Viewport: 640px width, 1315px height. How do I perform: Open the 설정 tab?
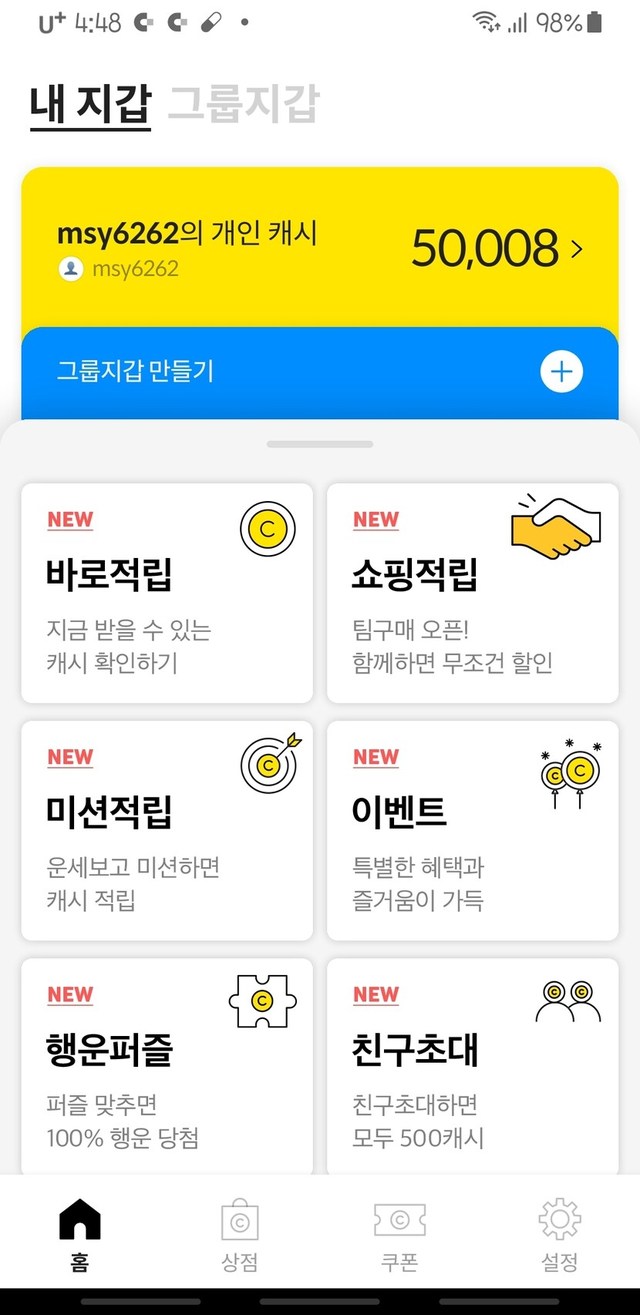pos(559,1234)
